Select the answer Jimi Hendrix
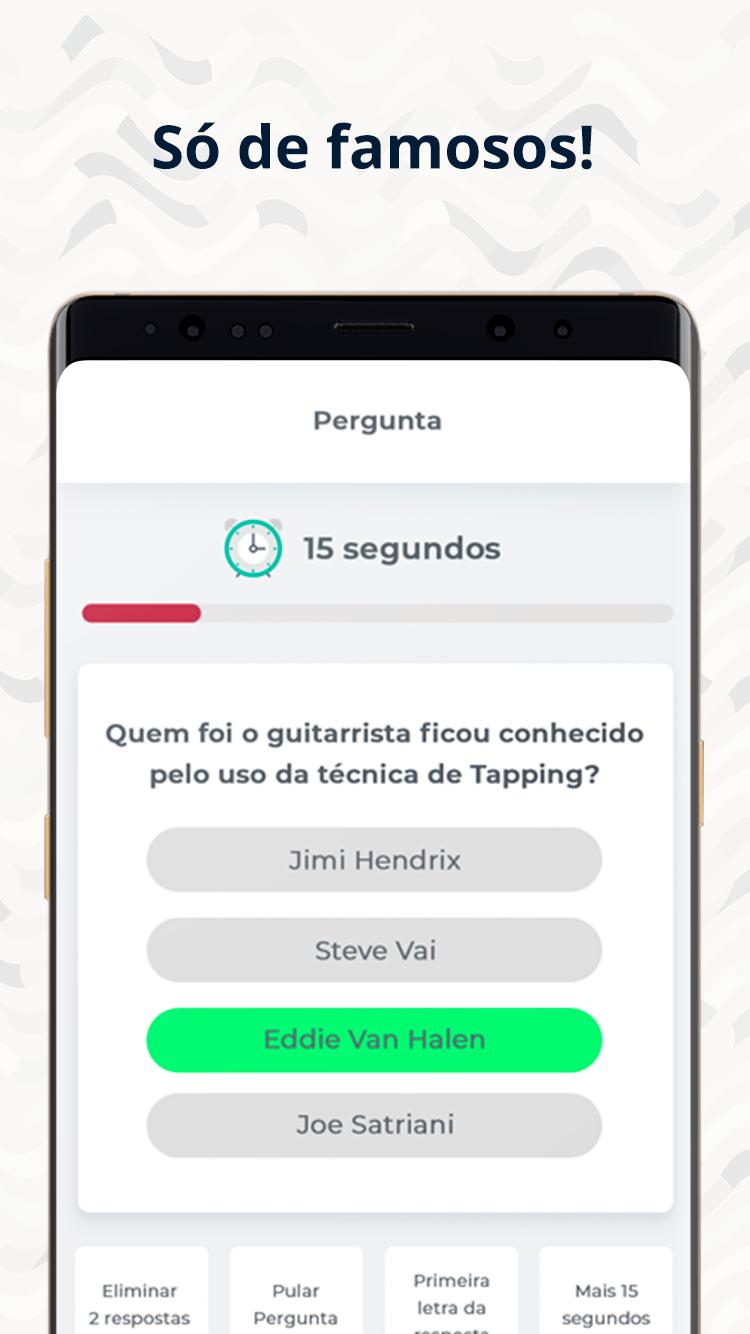750x1334 pixels. [x=374, y=860]
